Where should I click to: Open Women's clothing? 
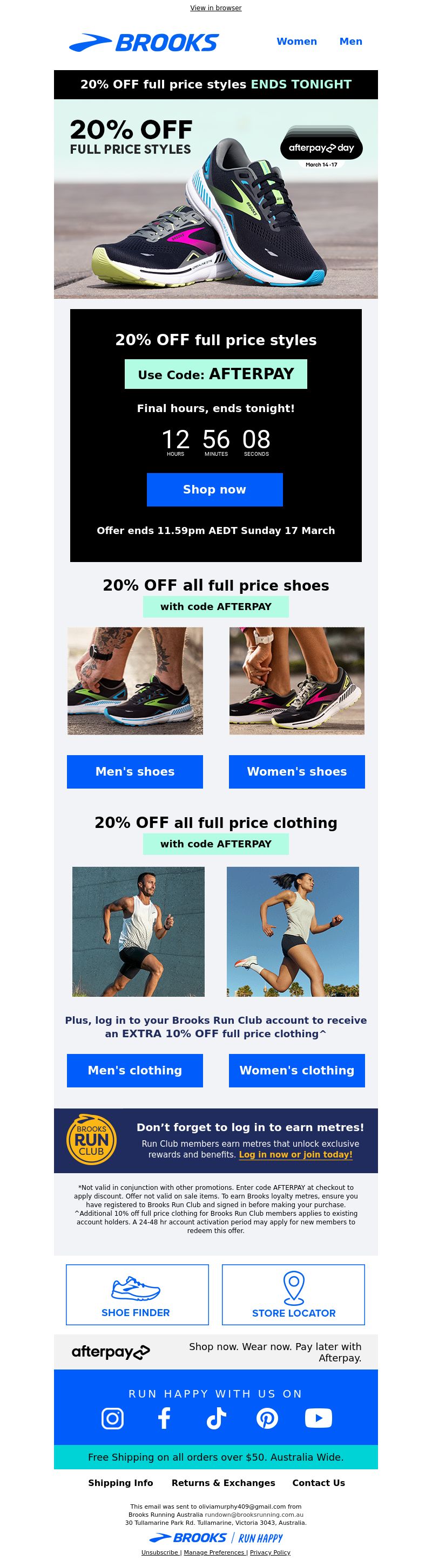coord(296,1070)
